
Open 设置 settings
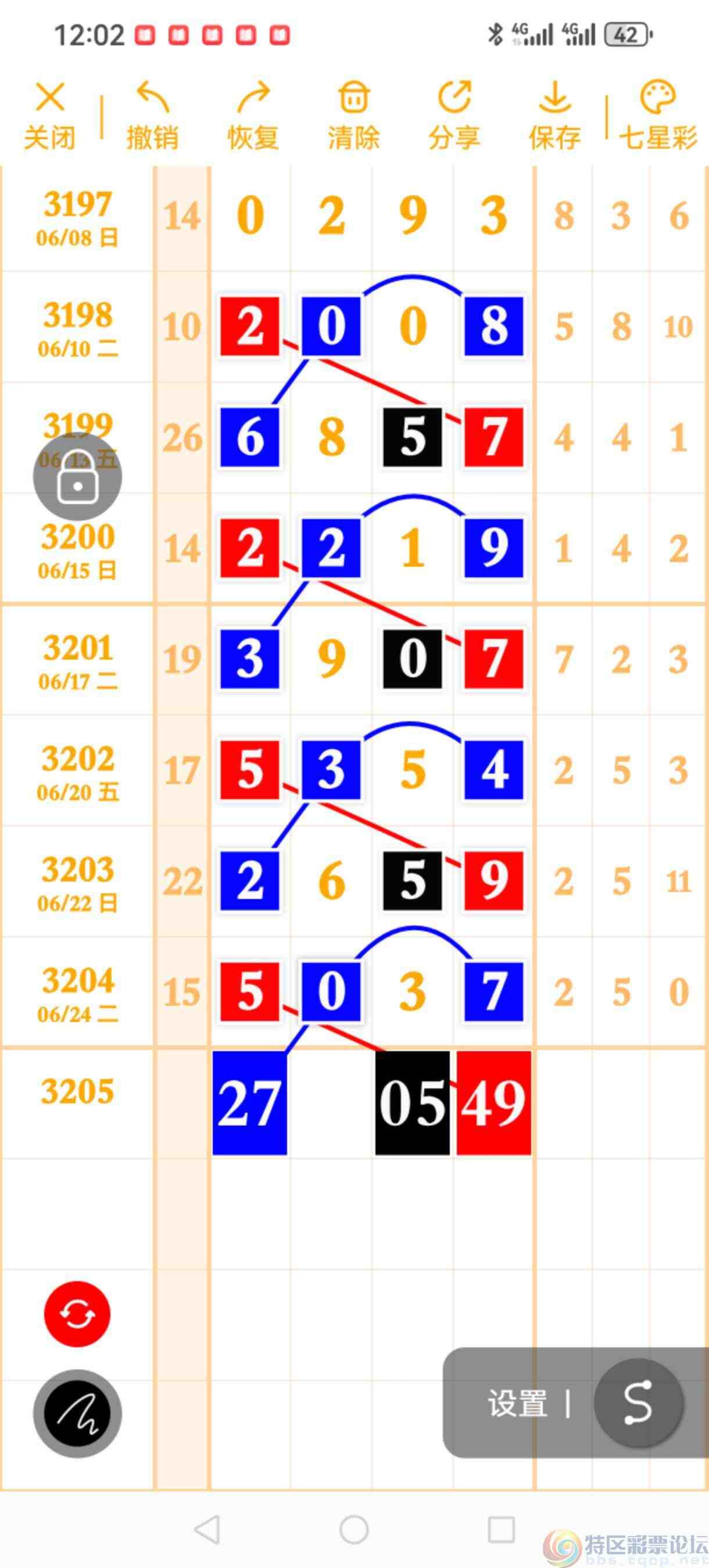(517, 1404)
